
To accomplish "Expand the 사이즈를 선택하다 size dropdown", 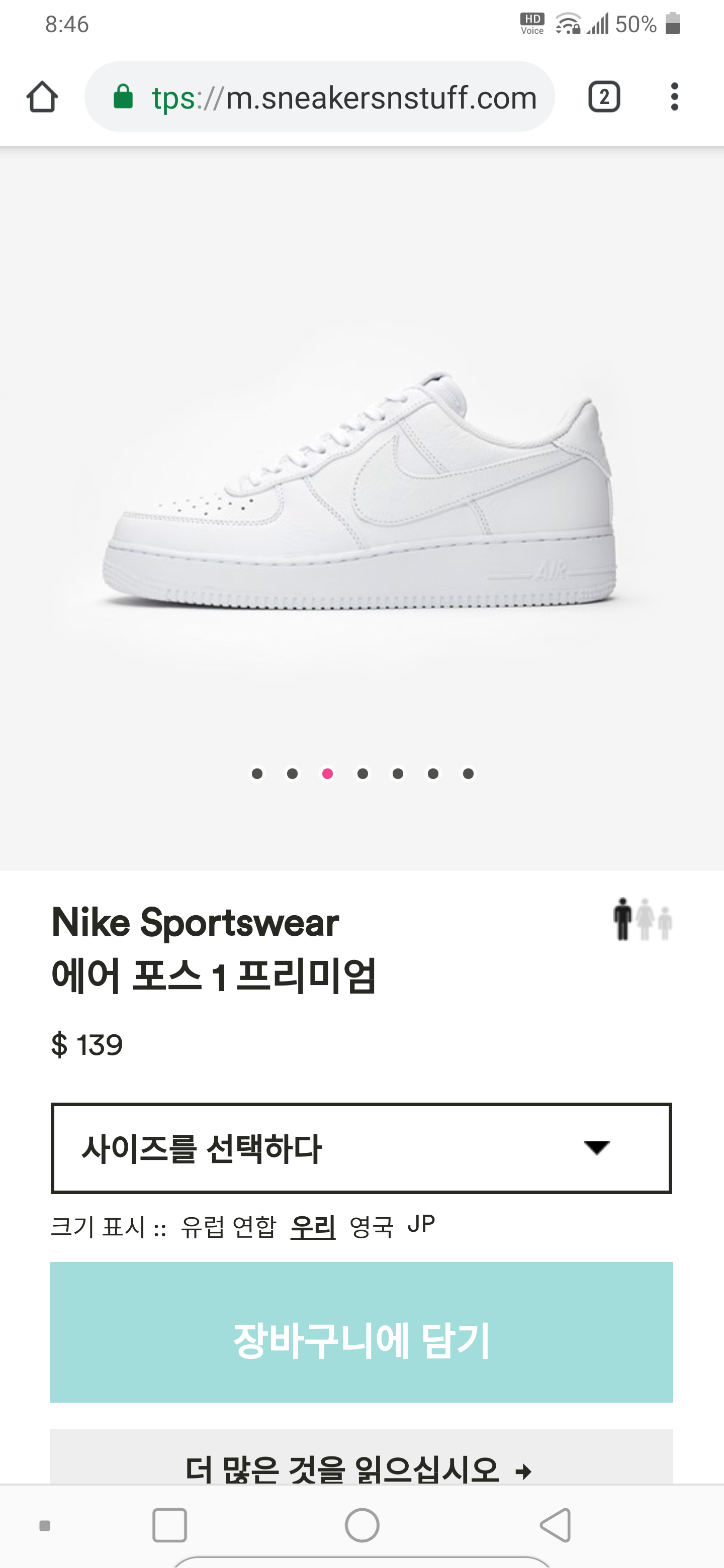I will click(x=361, y=1147).
